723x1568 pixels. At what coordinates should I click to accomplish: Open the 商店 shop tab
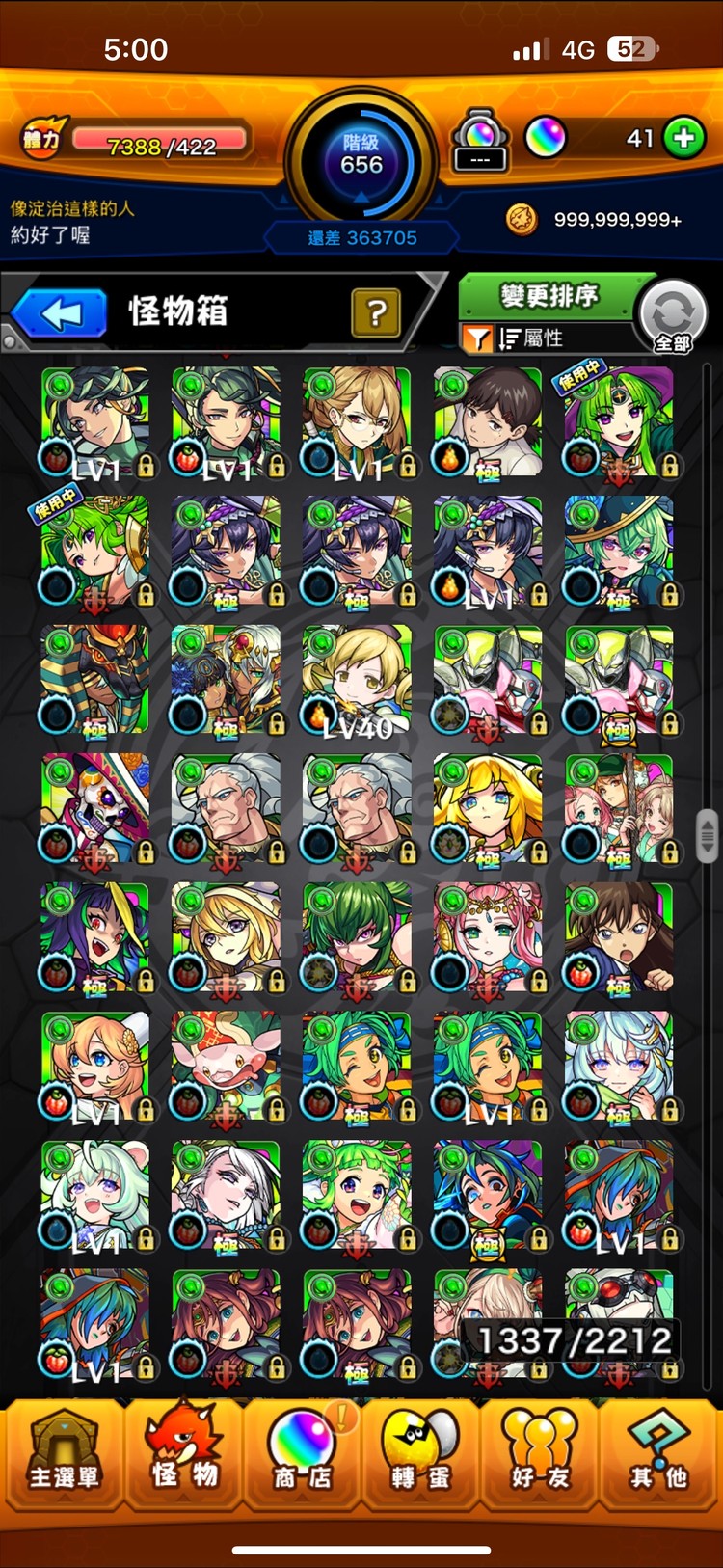[301, 1454]
